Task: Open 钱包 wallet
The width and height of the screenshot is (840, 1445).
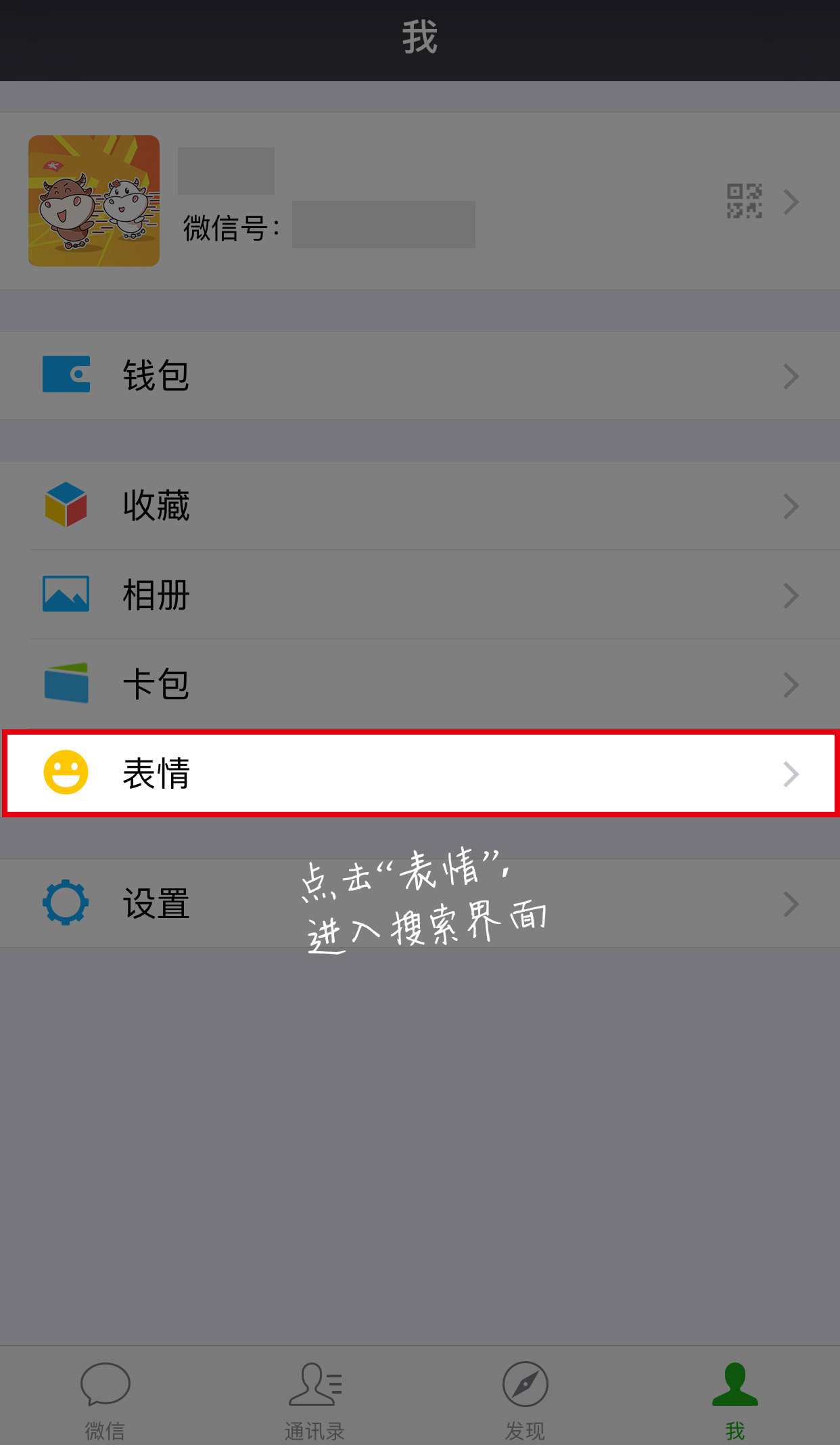Action: [420, 375]
